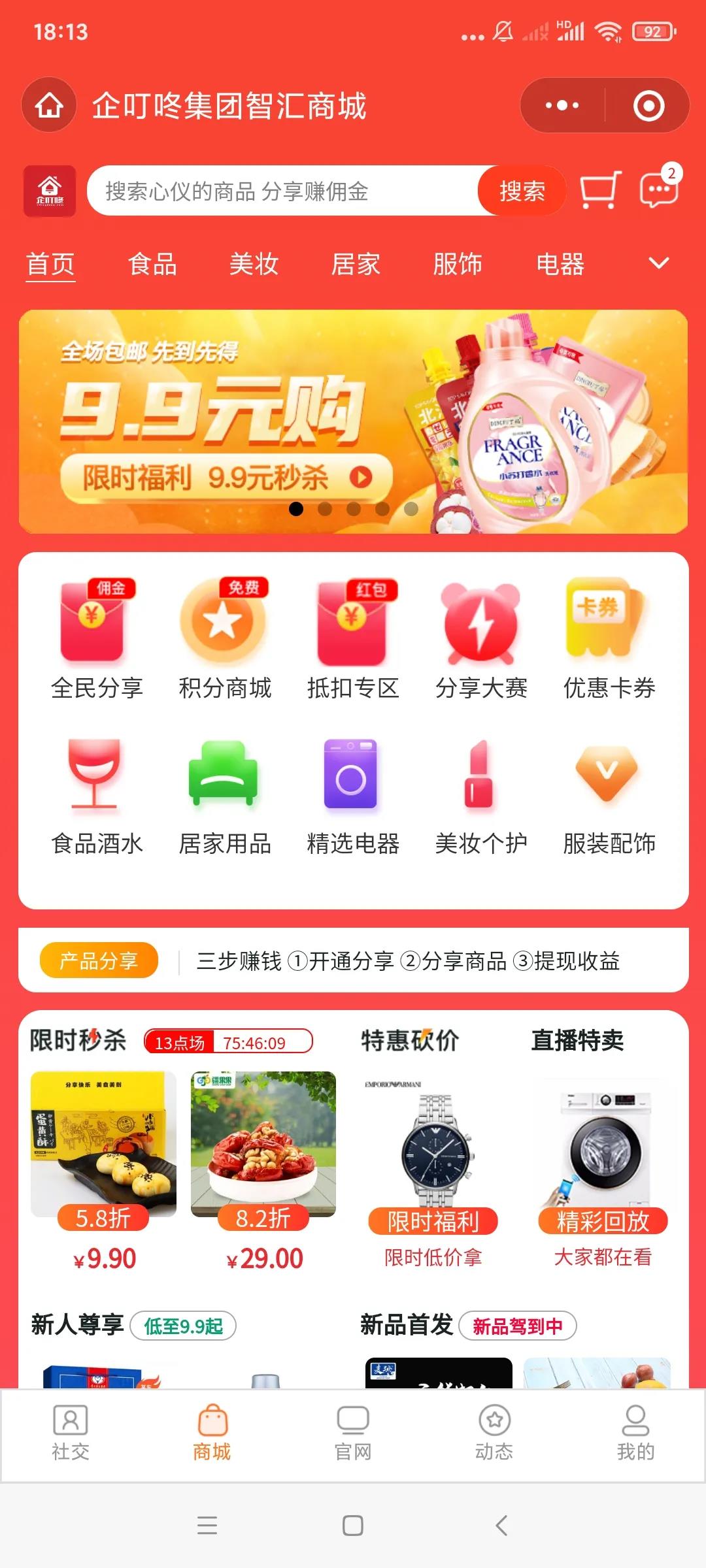
Task: Open 限时福利 under 特惠砍价
Action: [x=432, y=1222]
